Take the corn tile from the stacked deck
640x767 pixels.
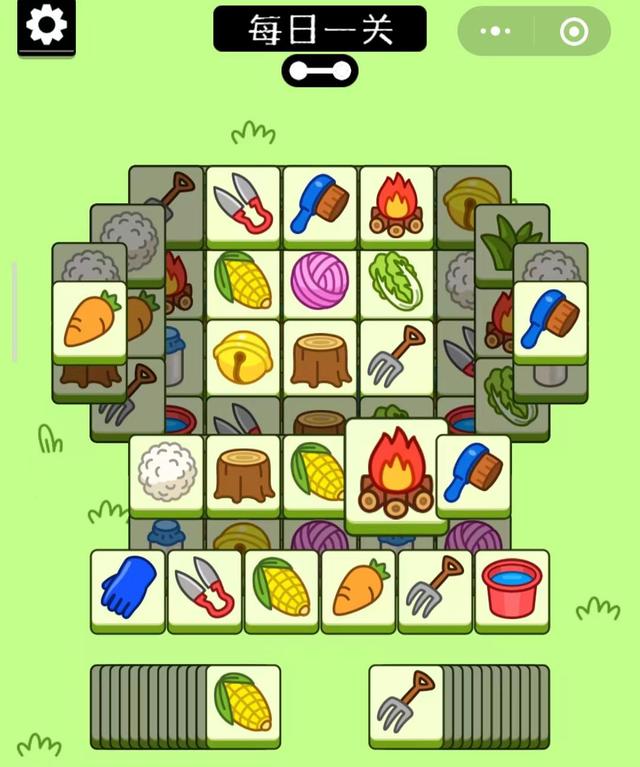(x=243, y=703)
